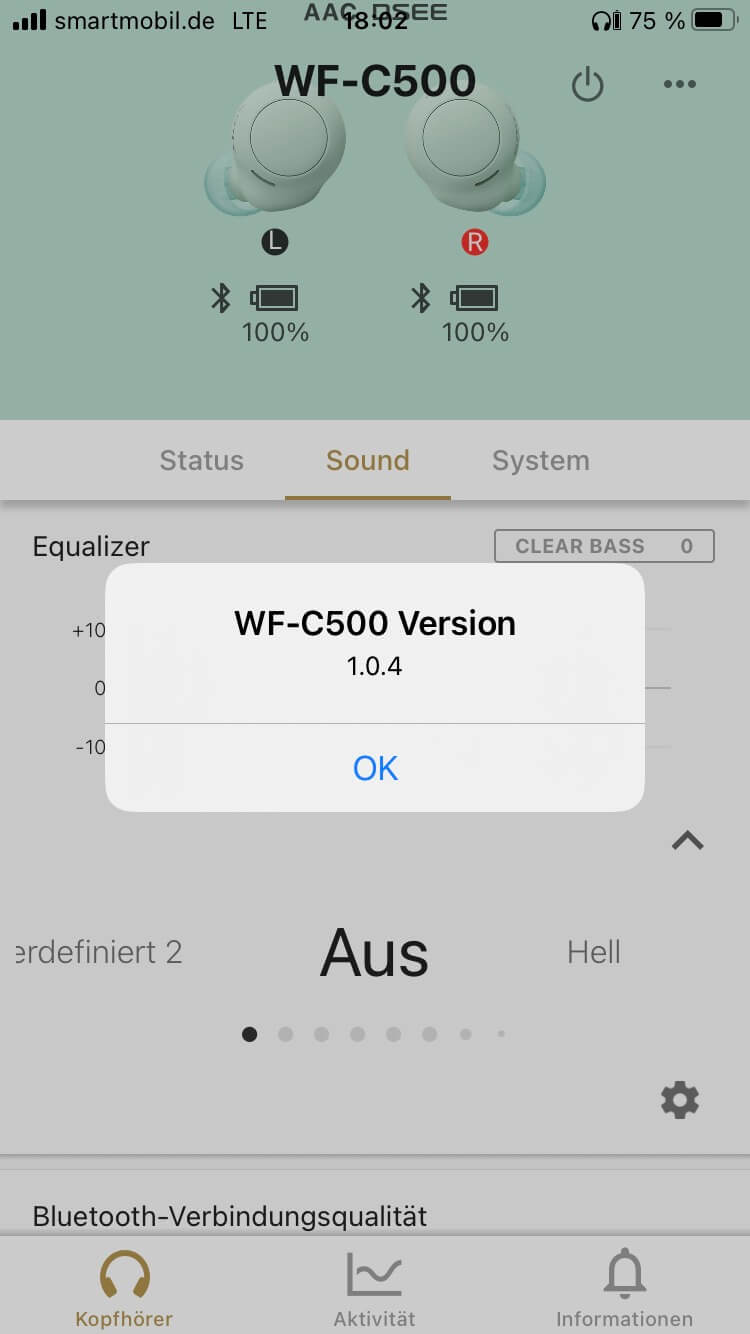Screen dimensions: 750x1334
Task: Select the Sound tab
Action: [367, 461]
